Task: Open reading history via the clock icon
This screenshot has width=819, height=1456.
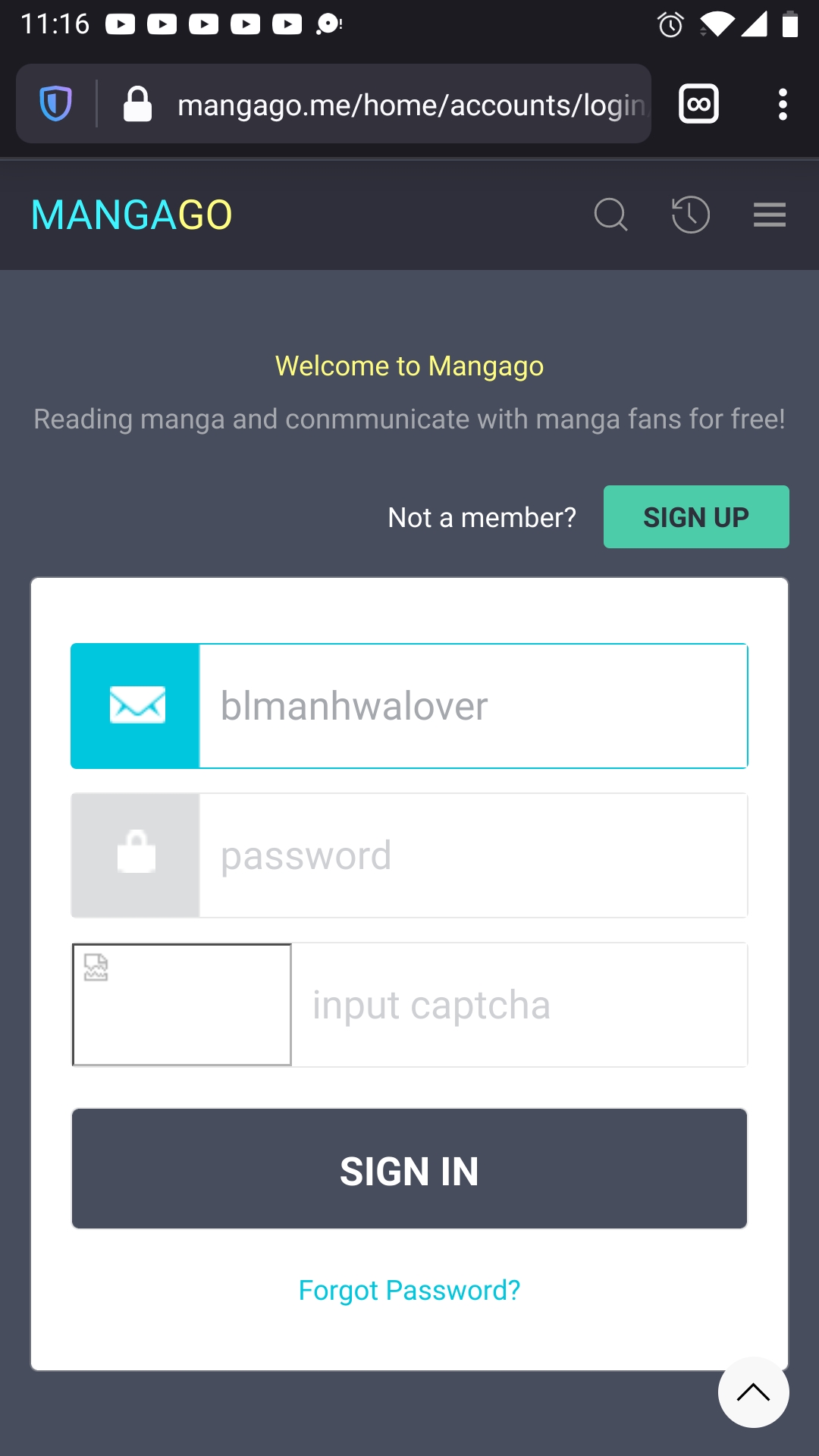Action: [x=690, y=215]
